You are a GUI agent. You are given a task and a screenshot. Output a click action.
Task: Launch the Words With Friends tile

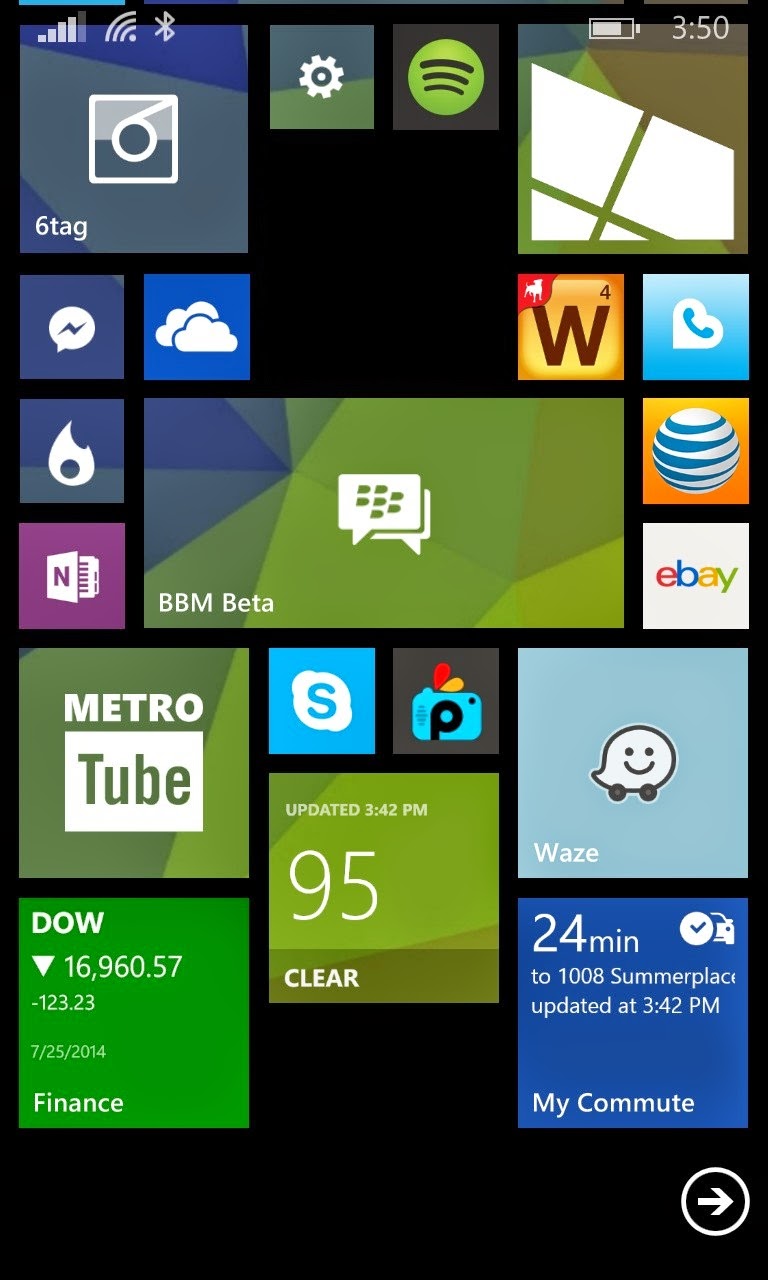point(570,327)
